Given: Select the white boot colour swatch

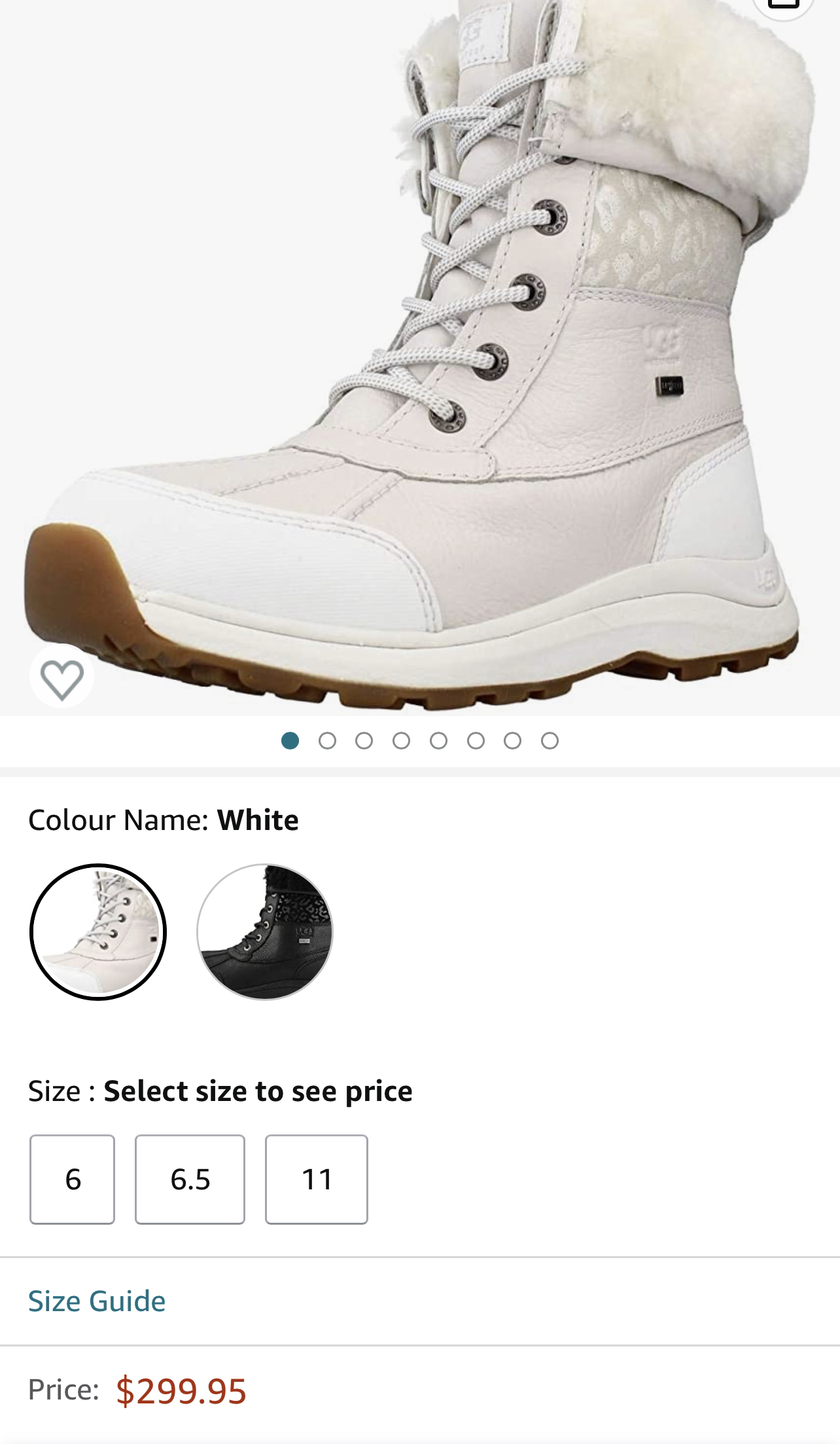Looking at the screenshot, I should tap(98, 932).
